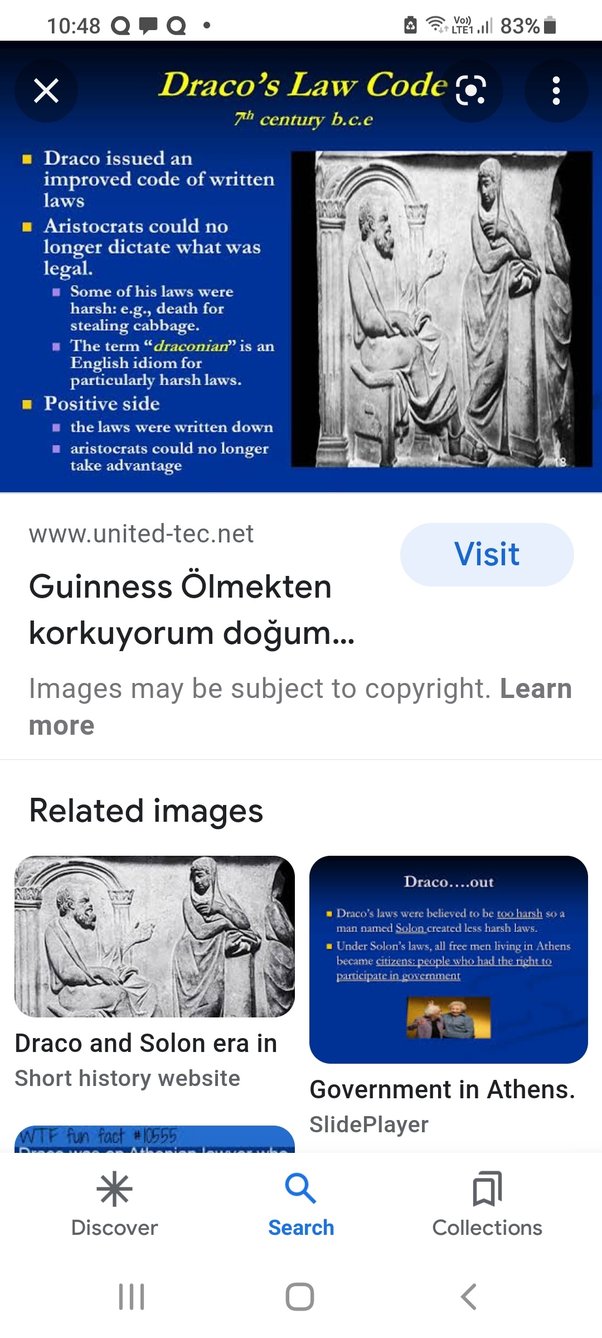Open the Guinness Ölmekten korkuyorum page title
This screenshot has width=602, height=1338.
pos(191,609)
